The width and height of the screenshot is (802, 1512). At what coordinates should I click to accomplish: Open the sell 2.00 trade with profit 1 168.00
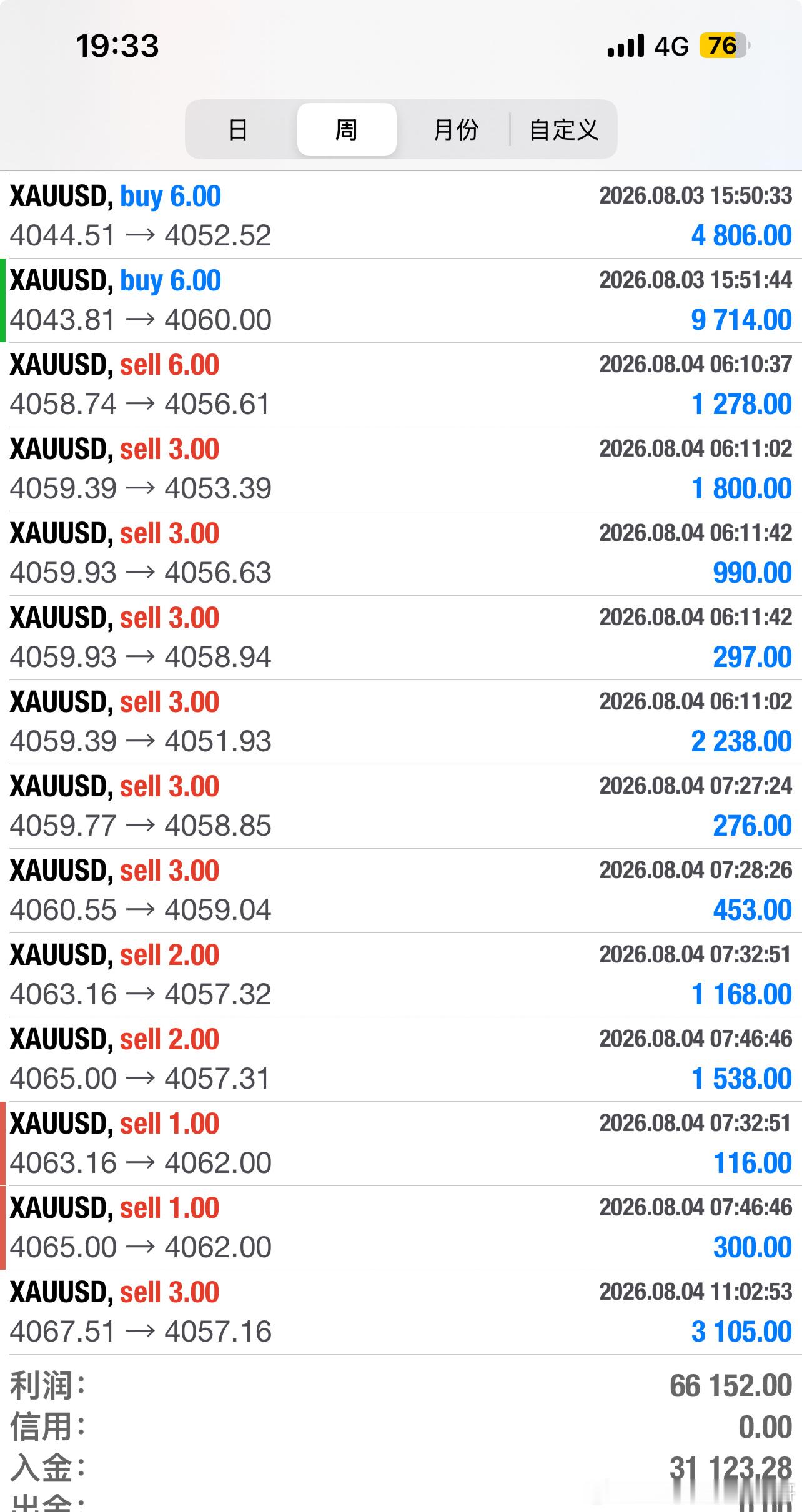coord(401,975)
